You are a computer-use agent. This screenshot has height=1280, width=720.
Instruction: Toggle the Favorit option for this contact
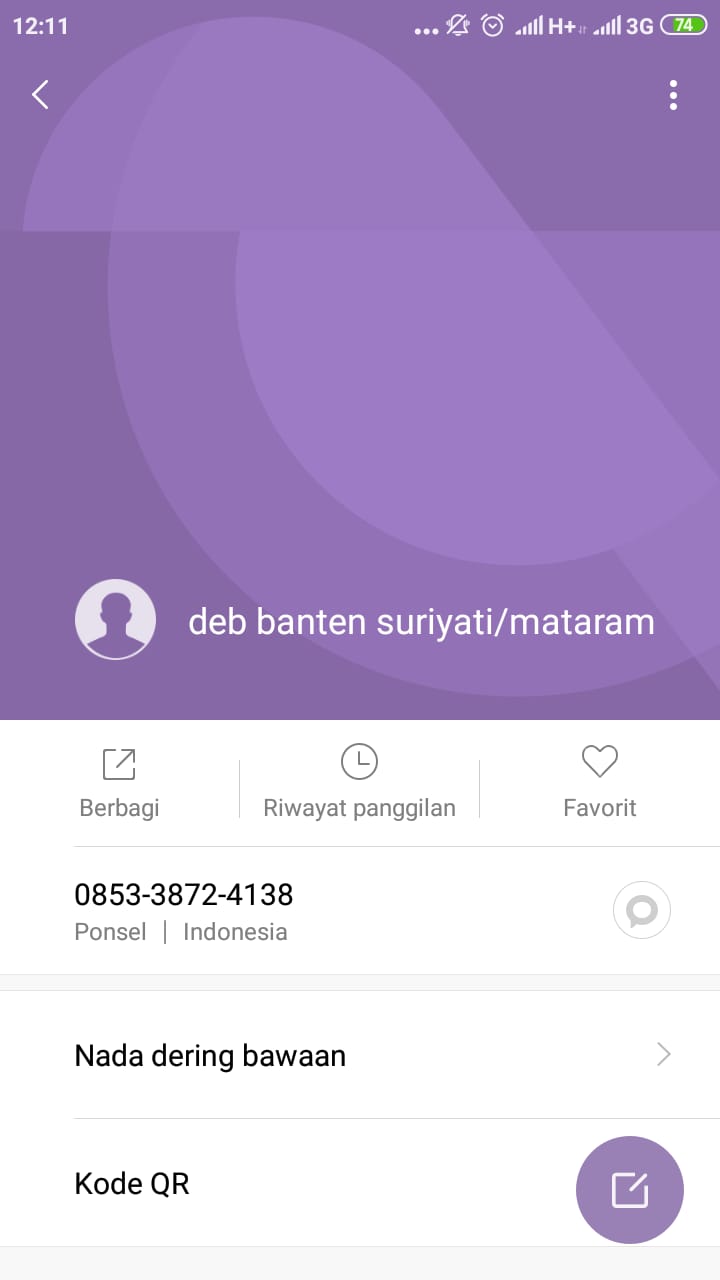click(x=599, y=782)
